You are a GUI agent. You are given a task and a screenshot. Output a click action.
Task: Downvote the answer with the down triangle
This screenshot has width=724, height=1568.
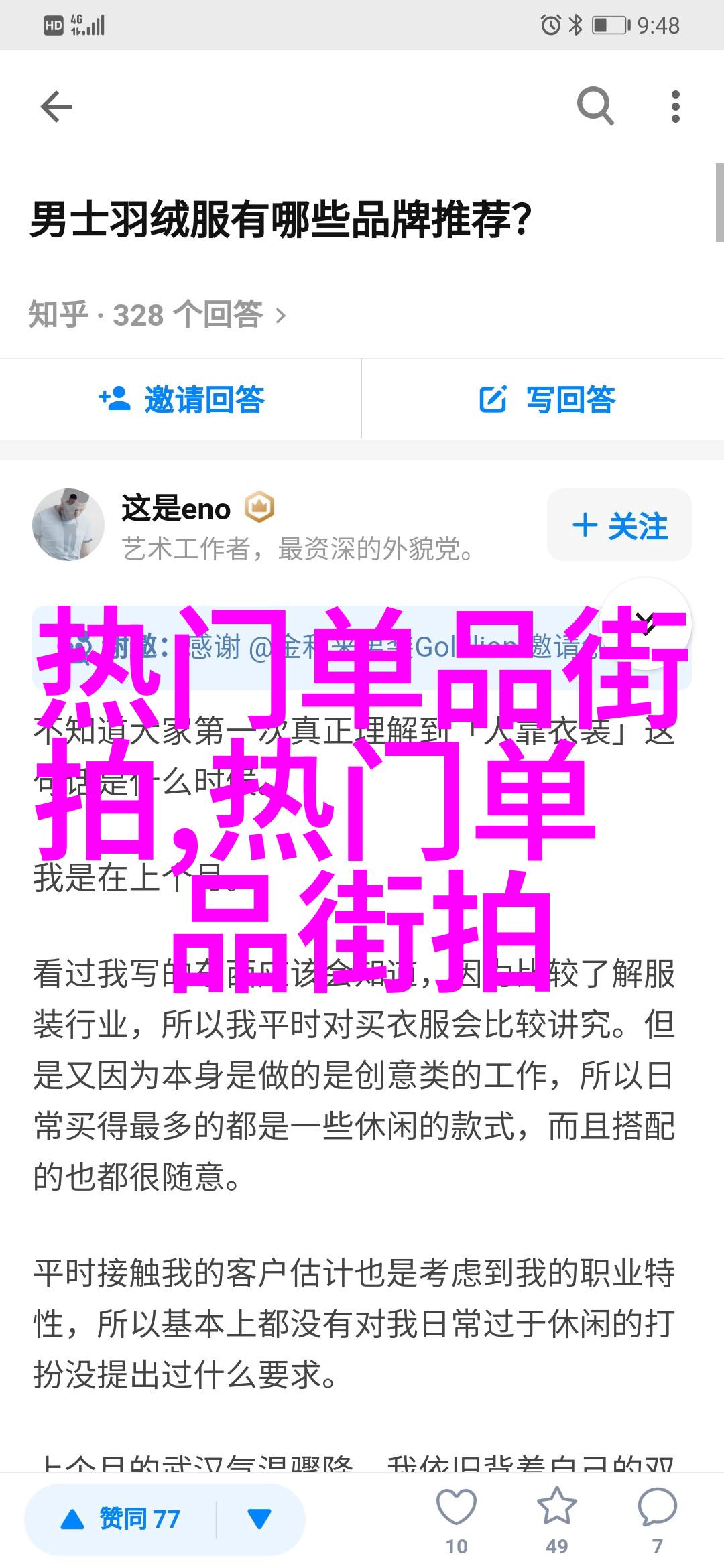click(x=259, y=1518)
